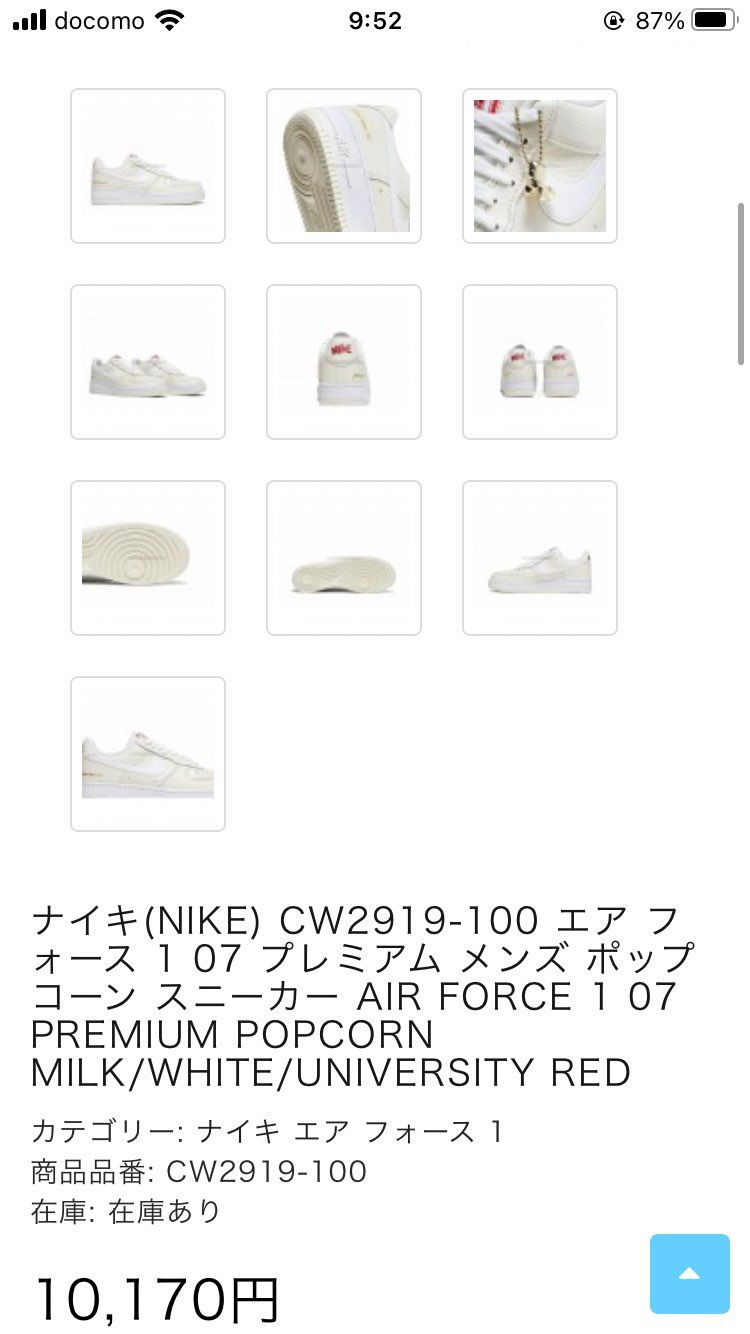Open the large outsole close-up thumbnail
Viewport: 750px width, 1334px height.
[x=148, y=558]
